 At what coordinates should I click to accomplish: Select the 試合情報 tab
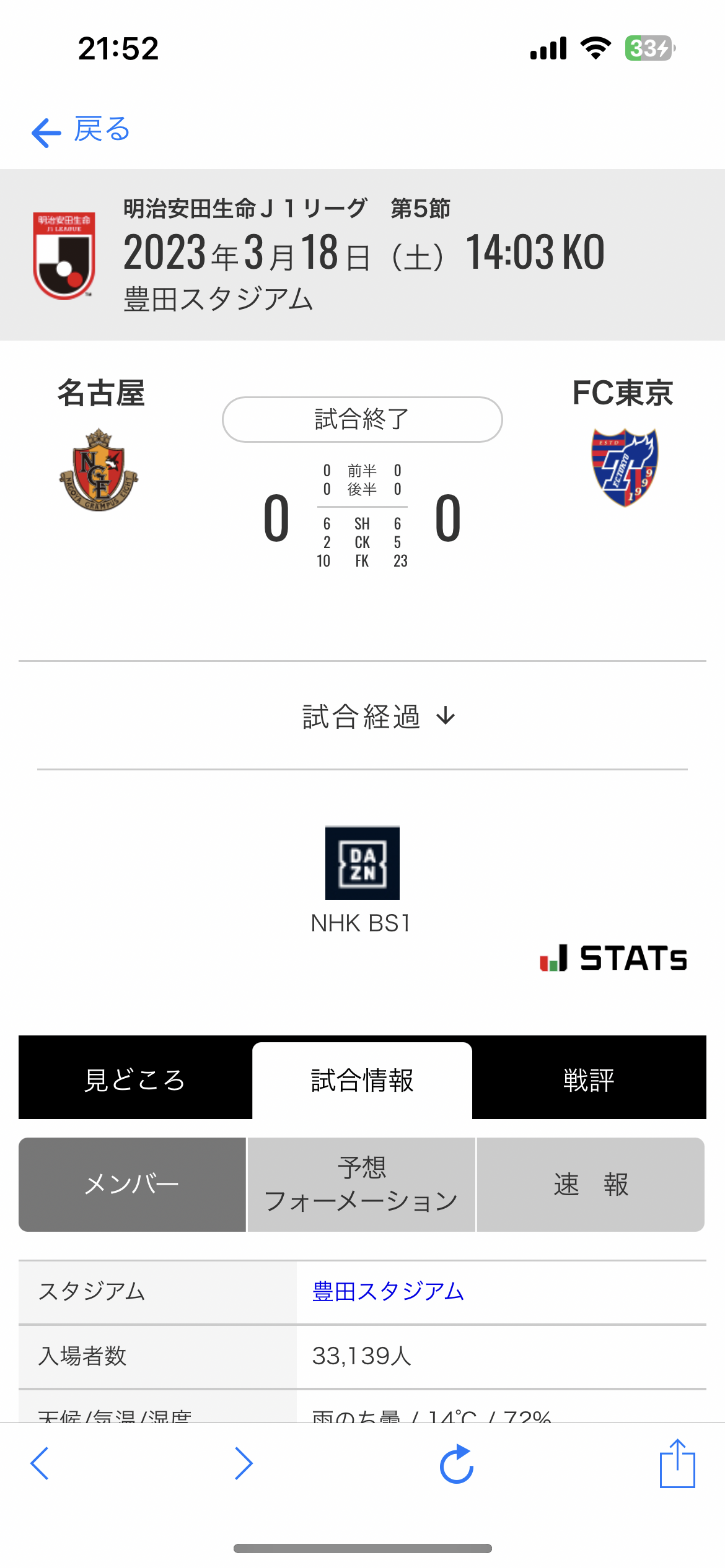[x=362, y=1079]
